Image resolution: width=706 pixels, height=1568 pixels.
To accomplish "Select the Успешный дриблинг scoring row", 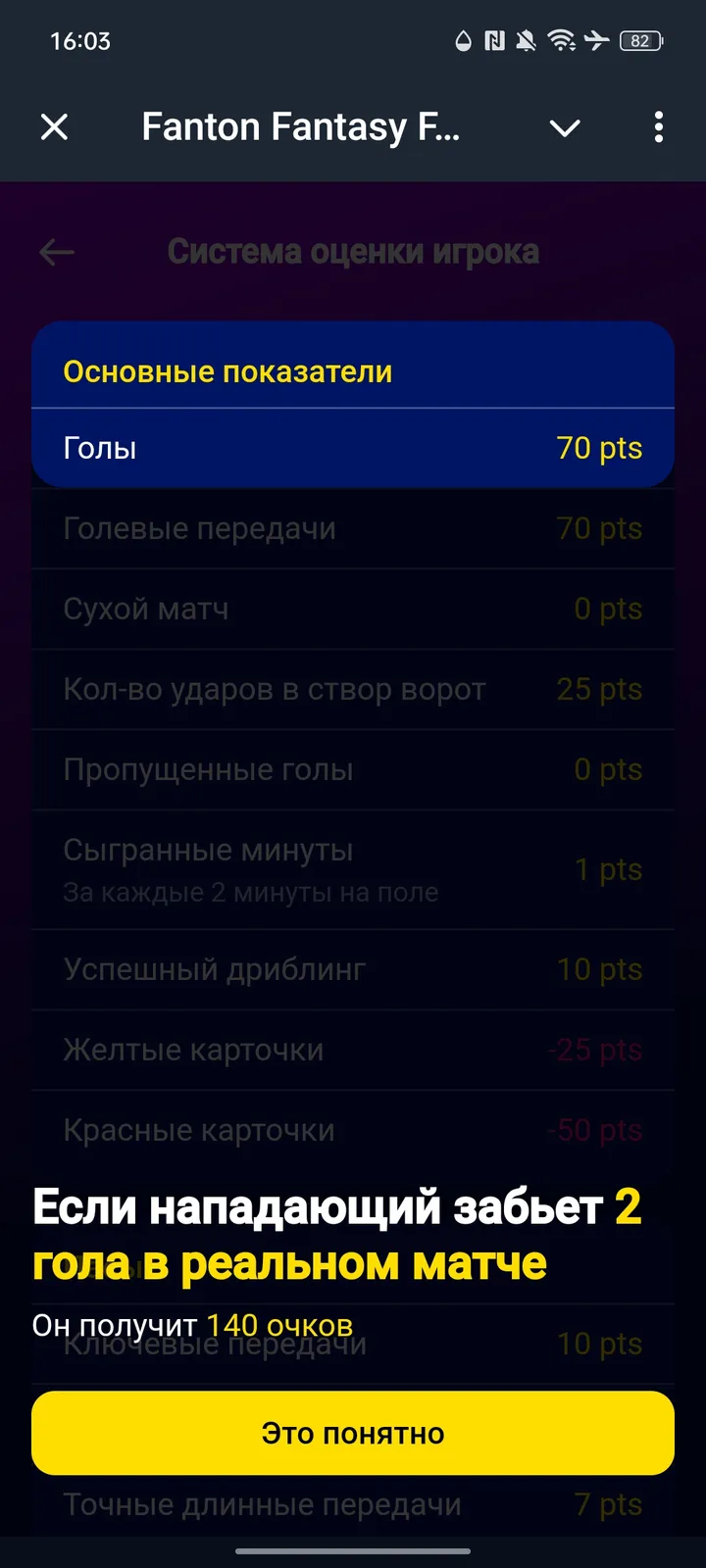I will tap(353, 969).
